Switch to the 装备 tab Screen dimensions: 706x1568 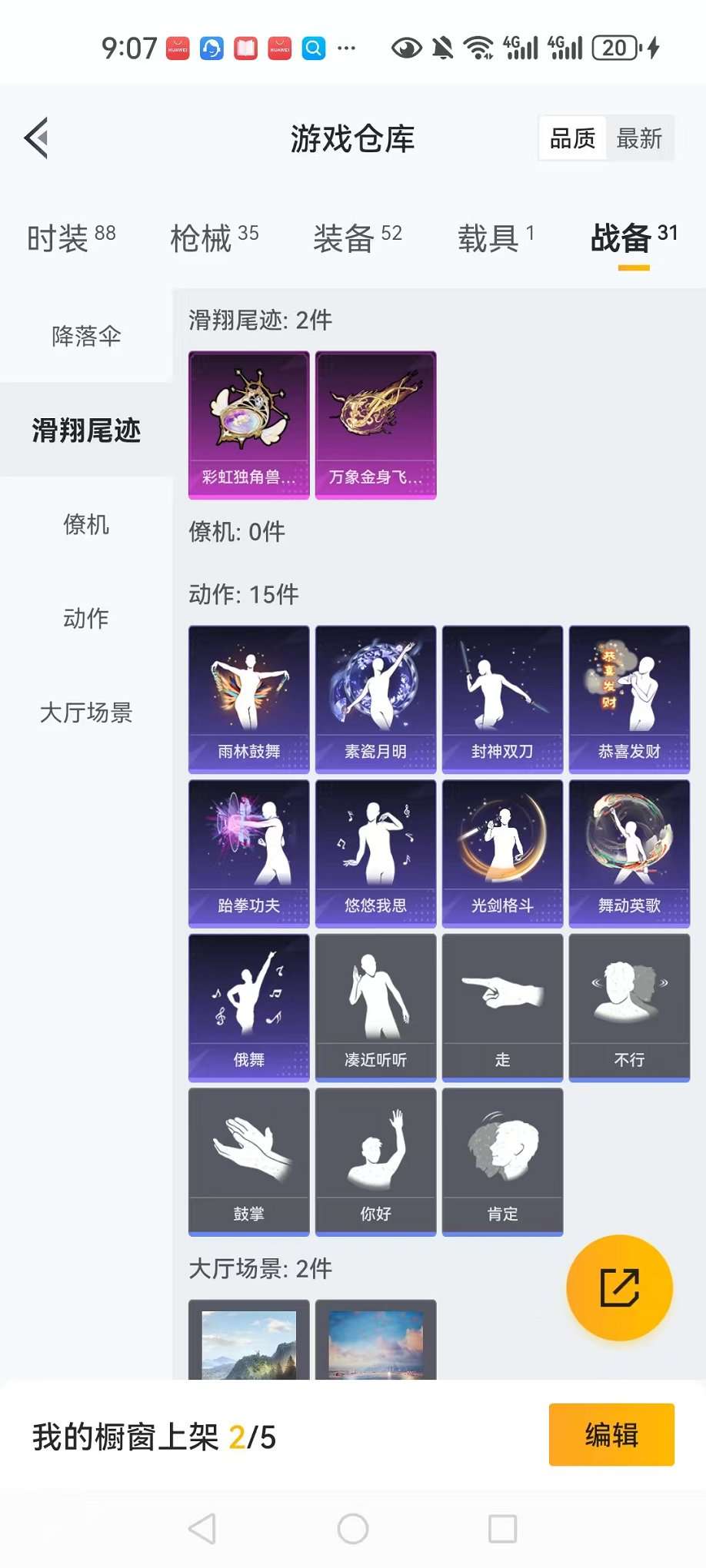(x=357, y=238)
